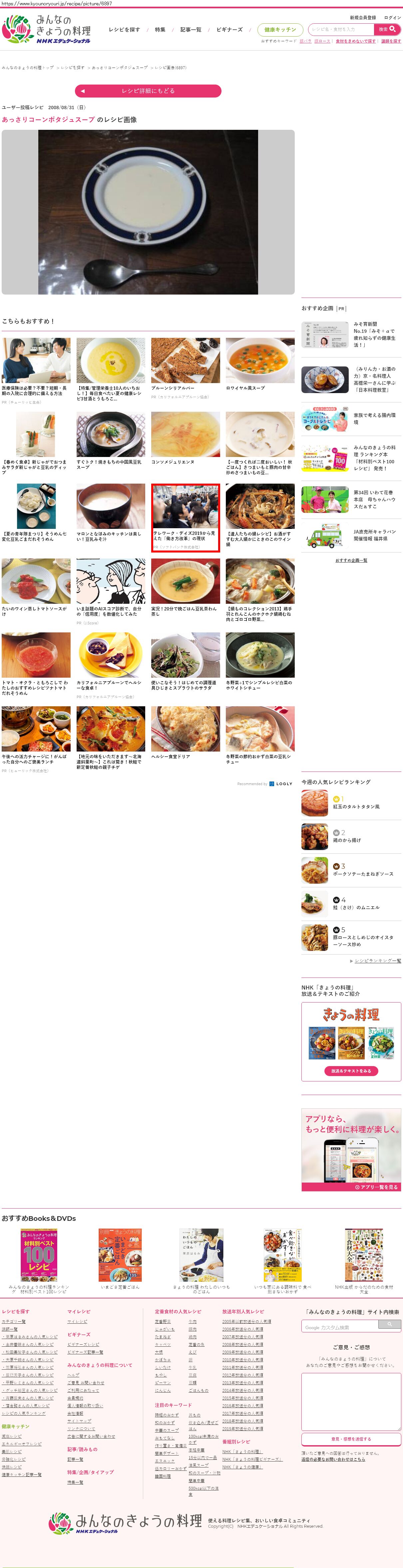Image resolution: width=403 pixels, height=1568 pixels.
Task: Open ranking item 鶏のから揚げ
Action: point(347,840)
